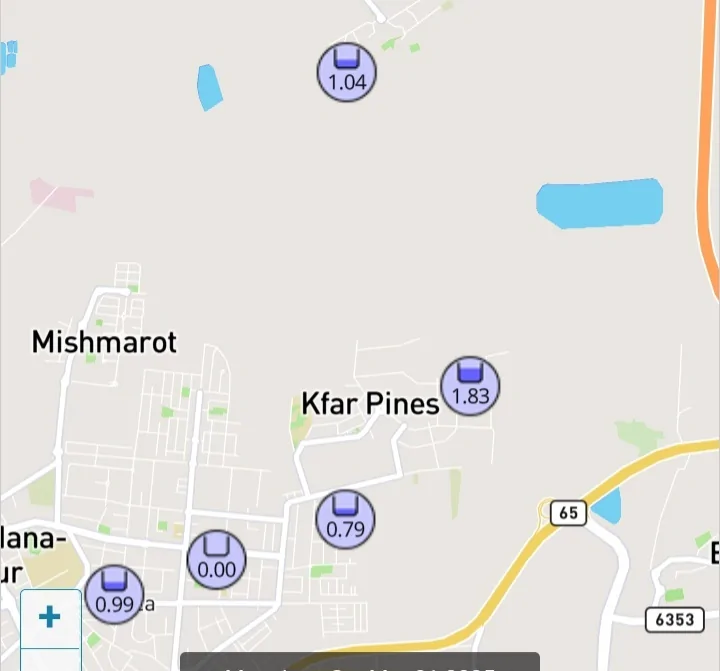This screenshot has height=671, width=720.
Task: Open the 0.99 rain gauge marker
Action: click(114, 594)
